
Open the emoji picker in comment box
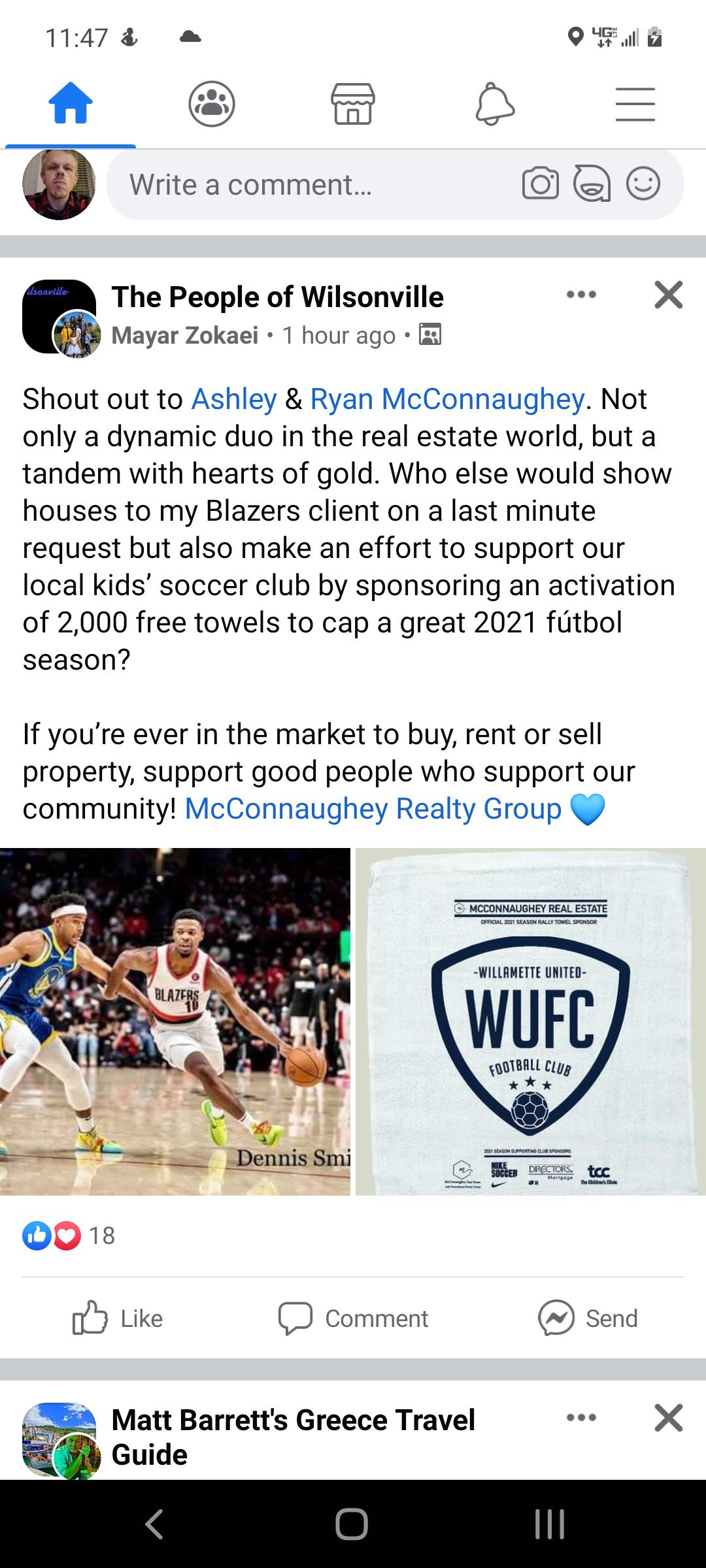click(643, 184)
